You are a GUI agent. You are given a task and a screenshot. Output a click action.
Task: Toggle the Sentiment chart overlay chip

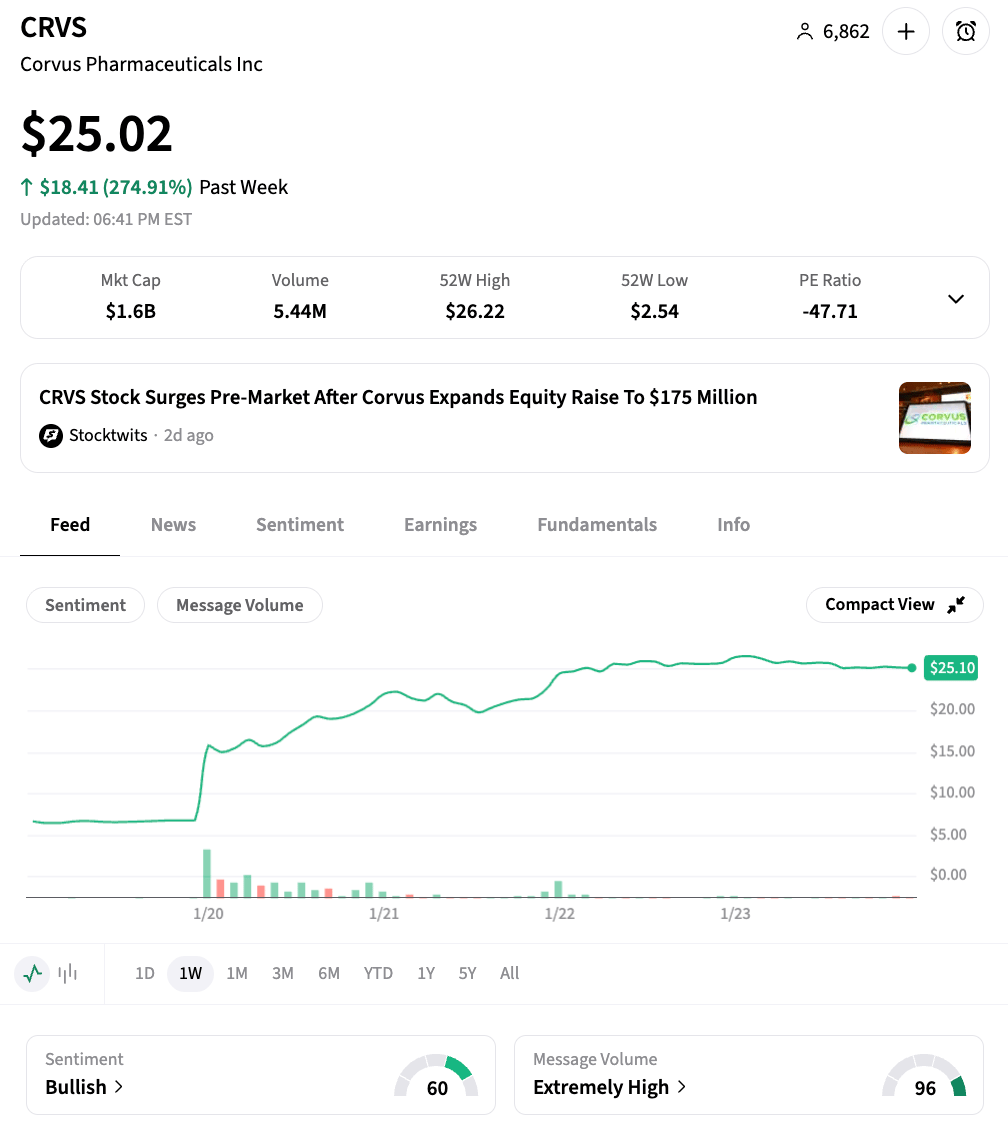(86, 605)
